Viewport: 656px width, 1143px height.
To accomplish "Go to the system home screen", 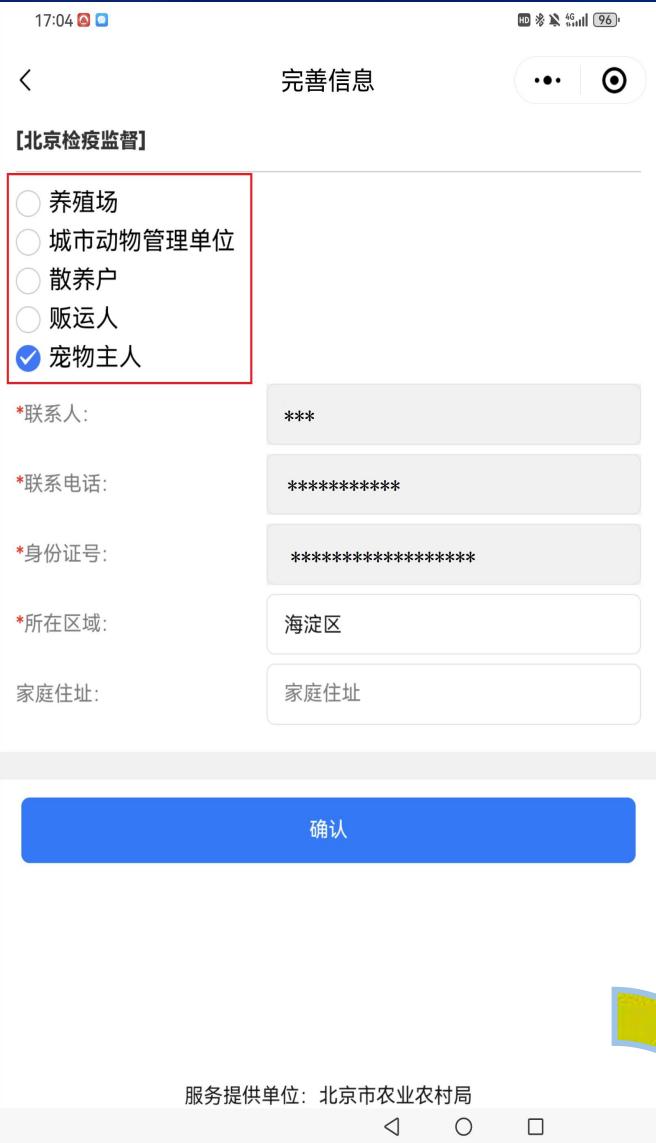I will (x=464, y=1126).
